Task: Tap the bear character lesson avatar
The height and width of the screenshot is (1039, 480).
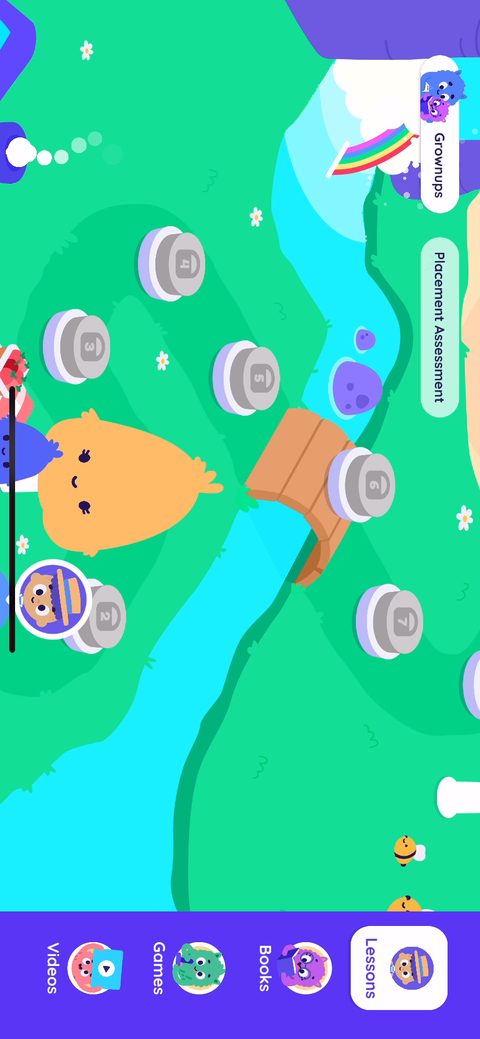Action: pyautogui.click(x=53, y=598)
